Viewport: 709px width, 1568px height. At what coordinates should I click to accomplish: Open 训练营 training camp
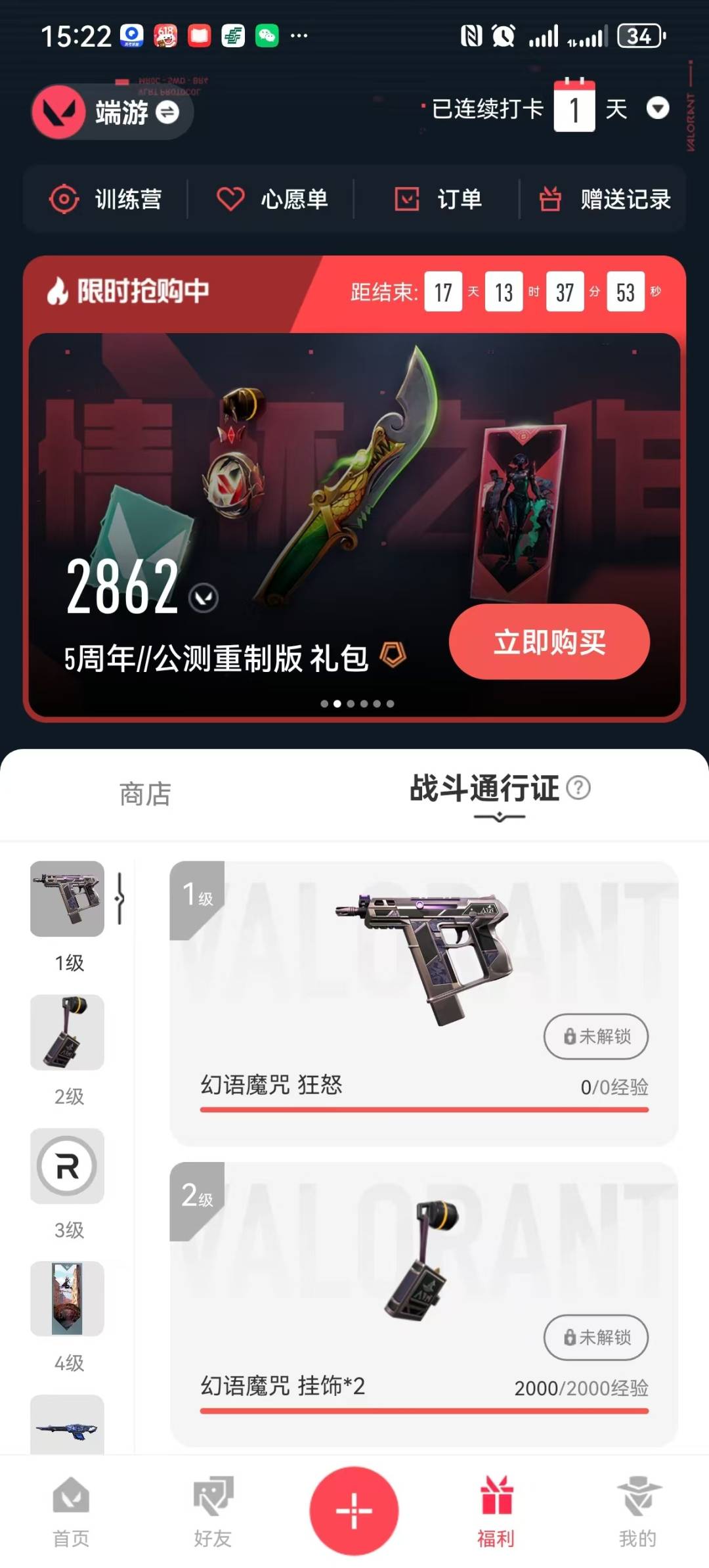tap(106, 199)
